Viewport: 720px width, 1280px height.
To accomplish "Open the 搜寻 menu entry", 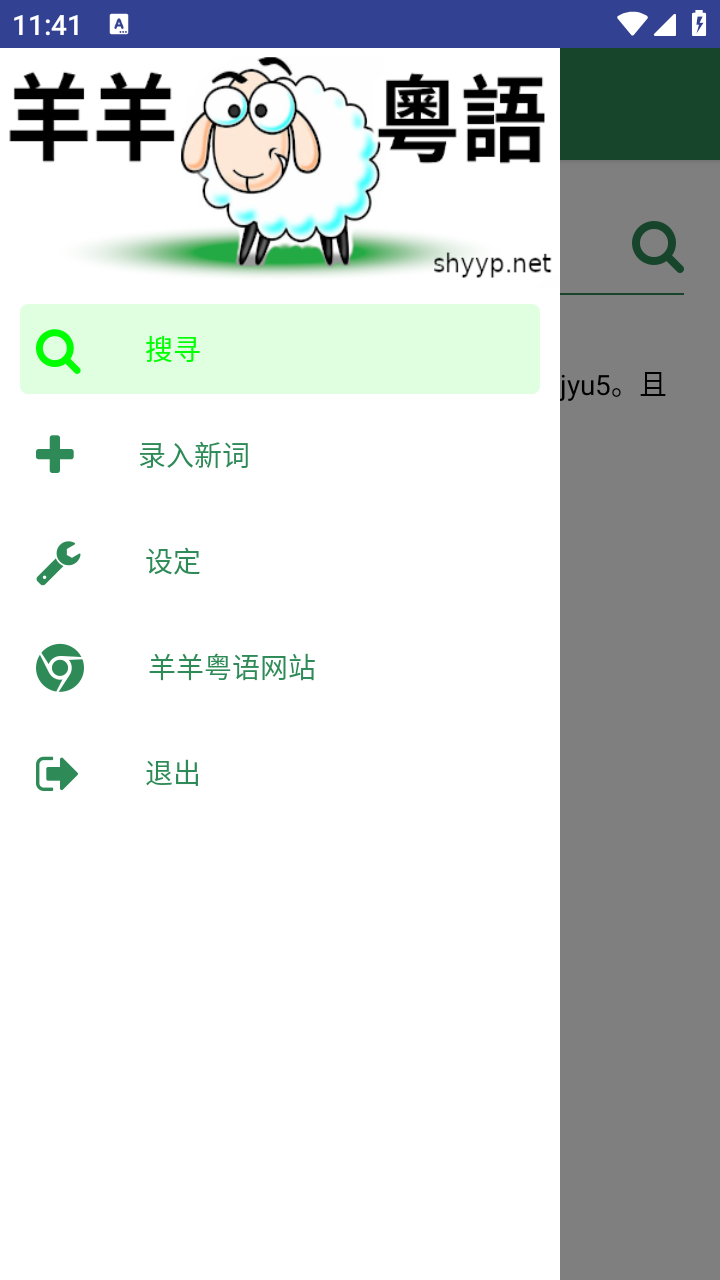I will click(x=172, y=349).
